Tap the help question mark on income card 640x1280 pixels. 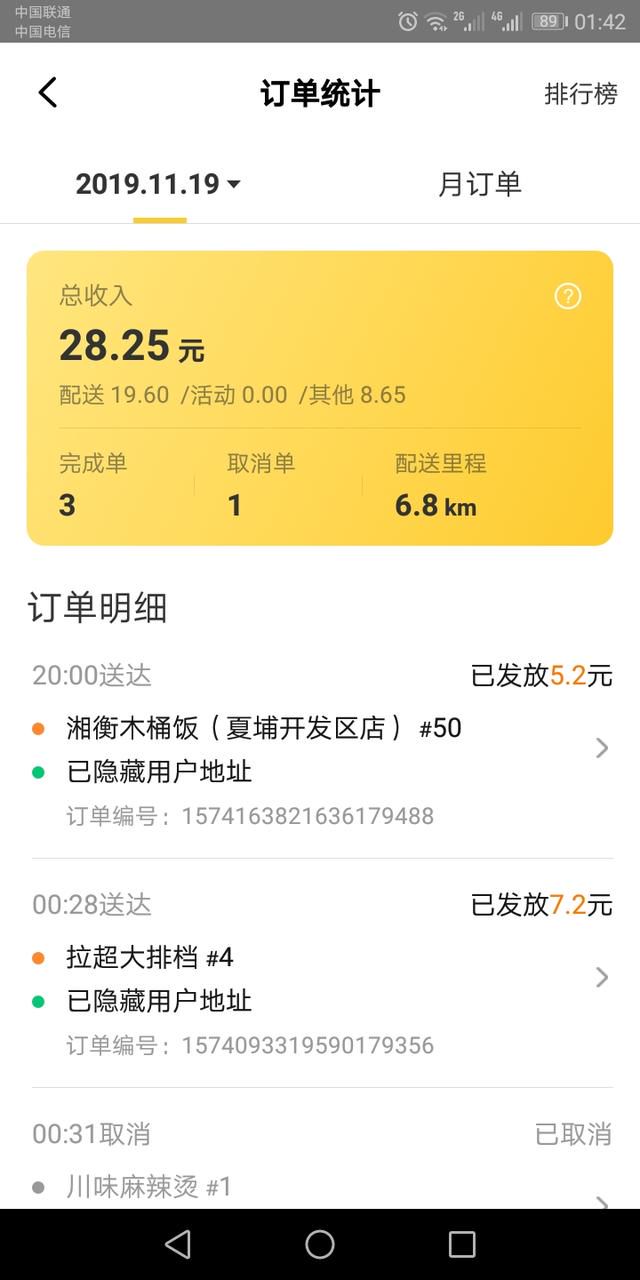click(568, 296)
